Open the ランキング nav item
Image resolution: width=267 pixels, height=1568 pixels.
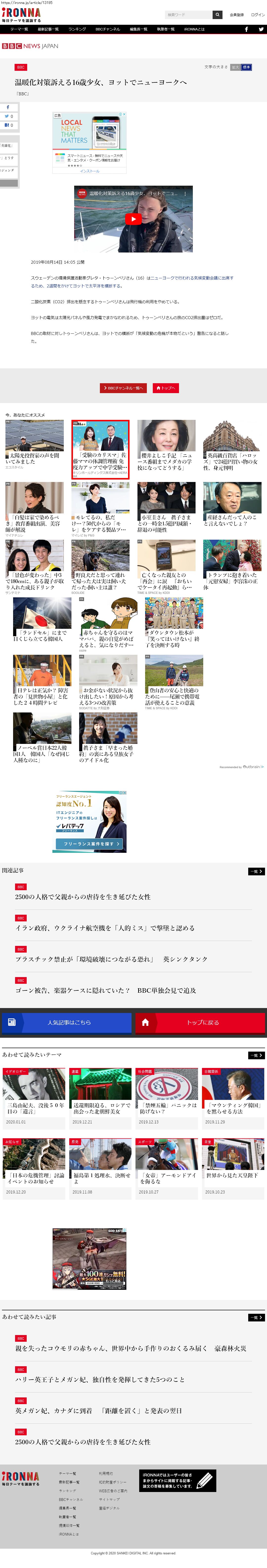click(77, 29)
